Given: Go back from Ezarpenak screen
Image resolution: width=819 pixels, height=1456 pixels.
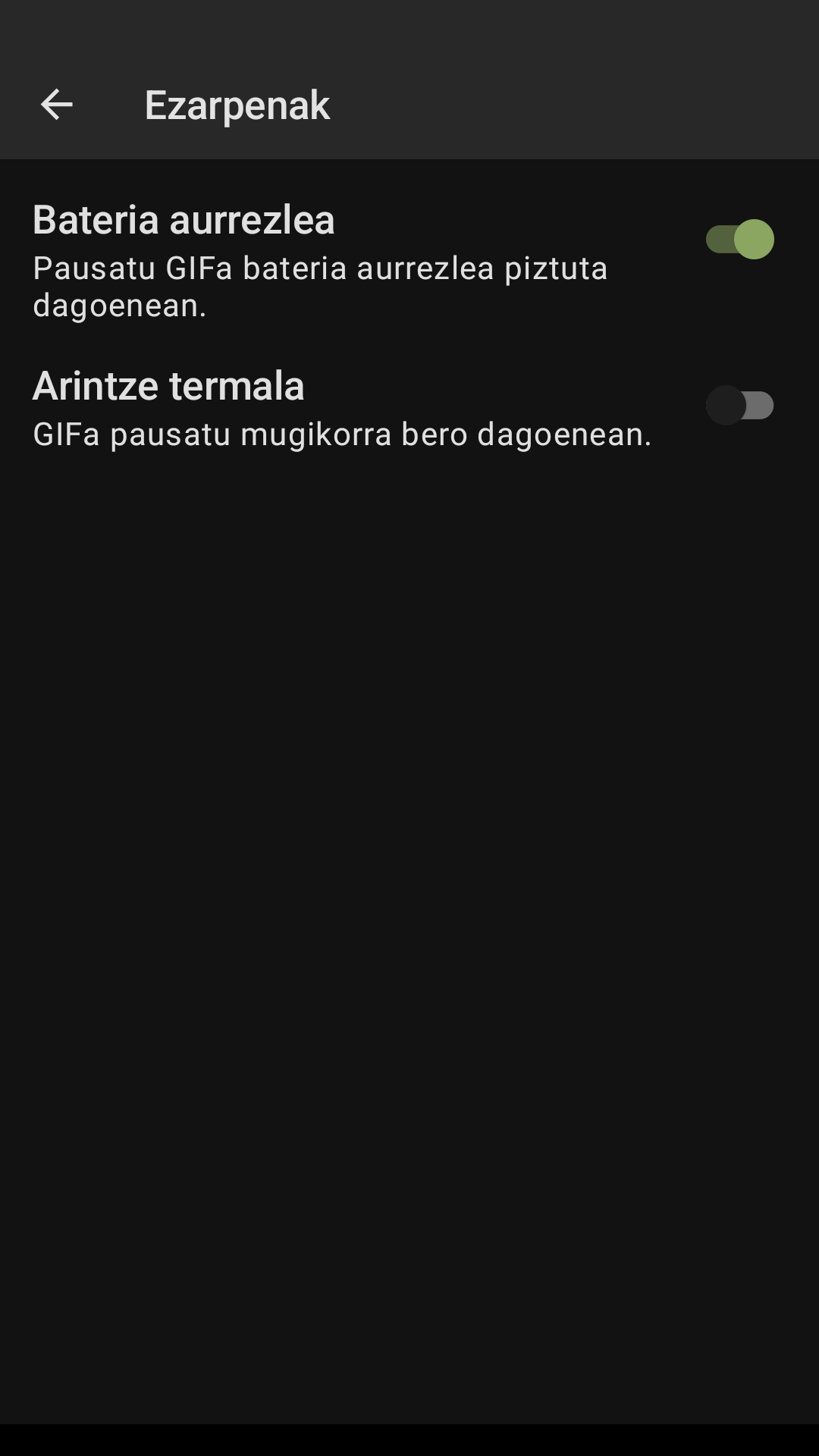Looking at the screenshot, I should pyautogui.click(x=57, y=105).
